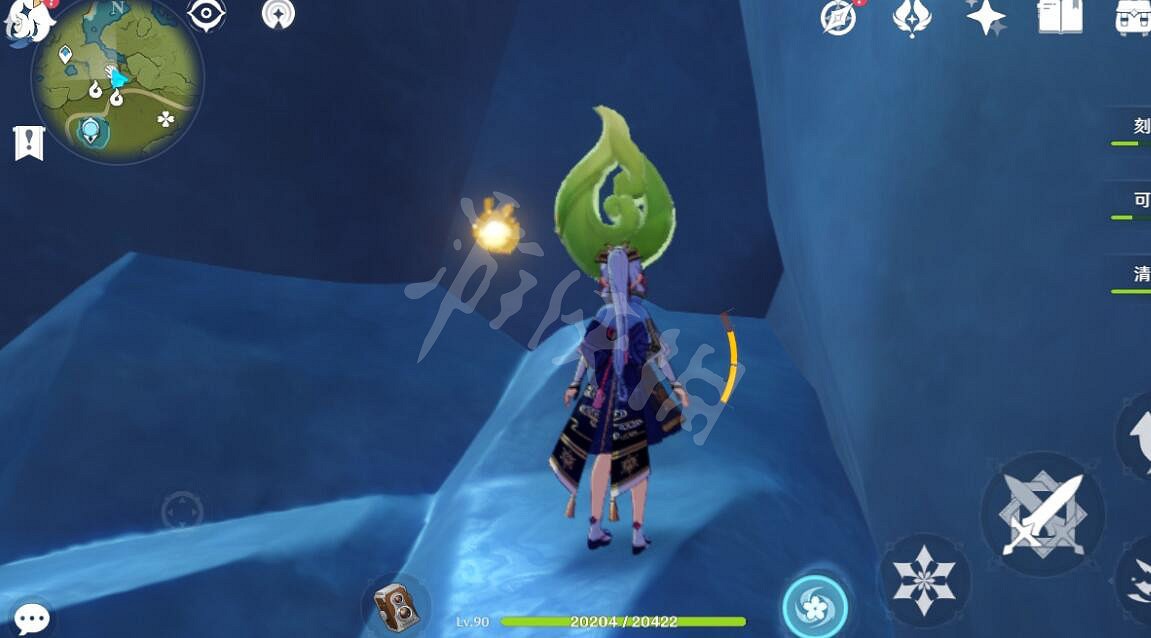Open the winged emblem icon in top bar
The image size is (1151, 638).
tap(911, 18)
